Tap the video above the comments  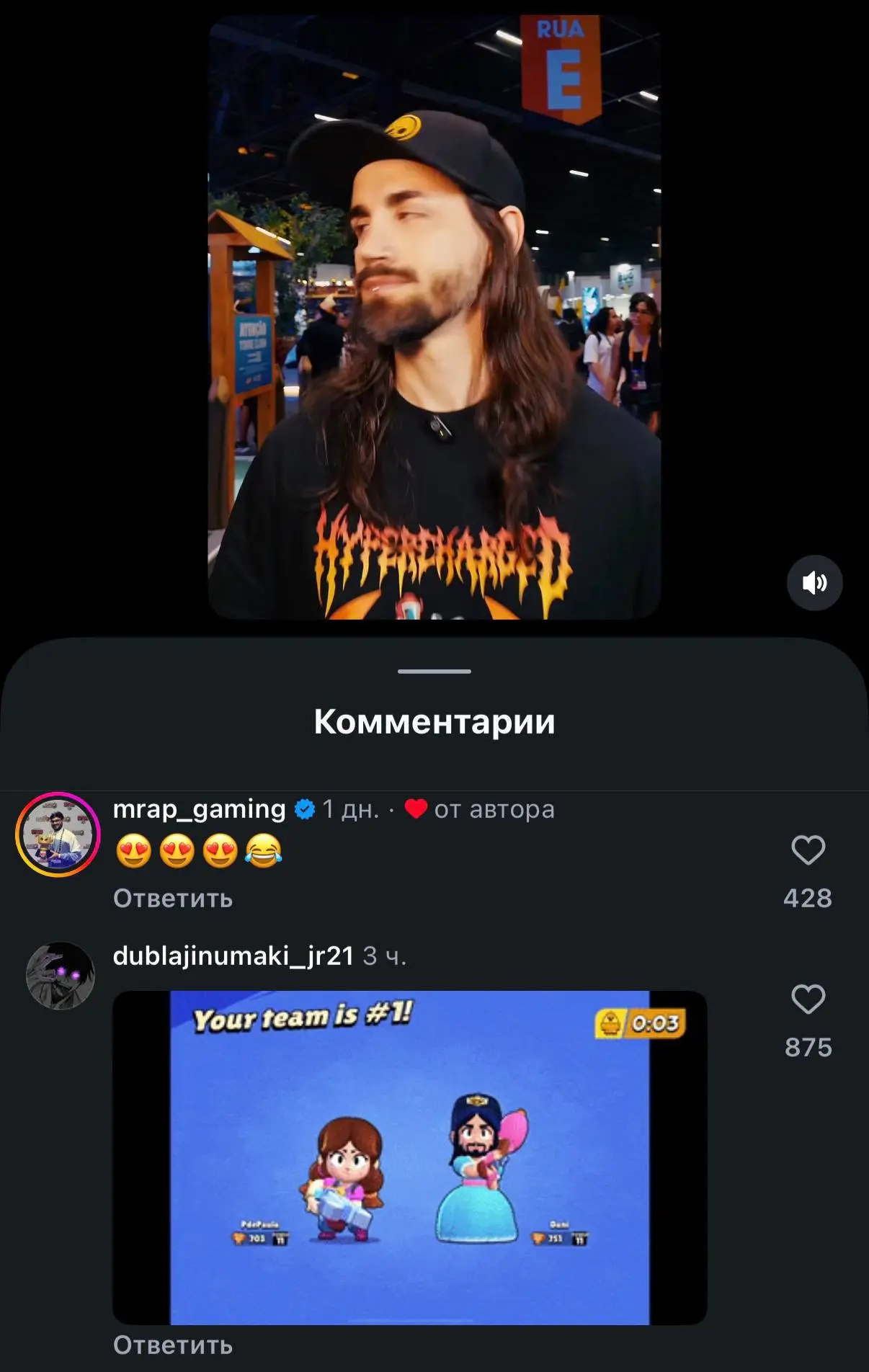click(x=434, y=317)
